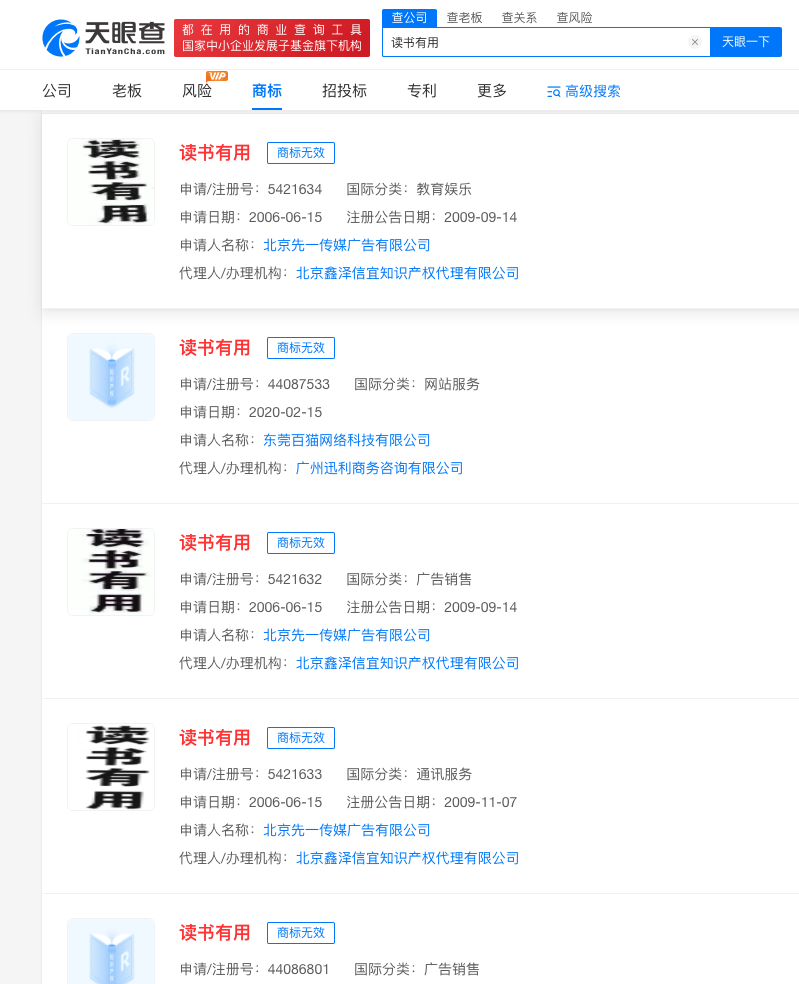This screenshot has height=984, width=799.
Task: Open trademark record numbered 44086801
Action: 215,933
